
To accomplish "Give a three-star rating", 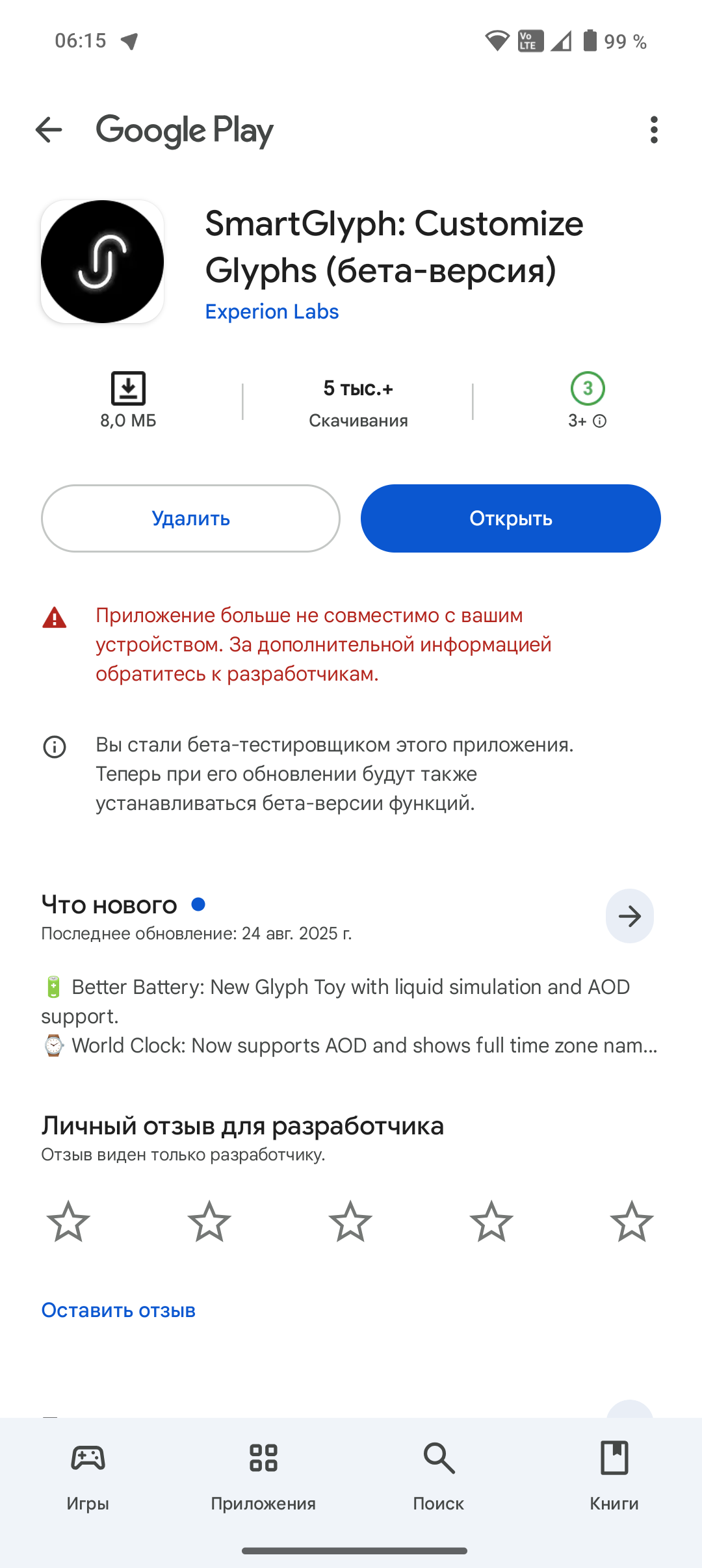I will [350, 1222].
